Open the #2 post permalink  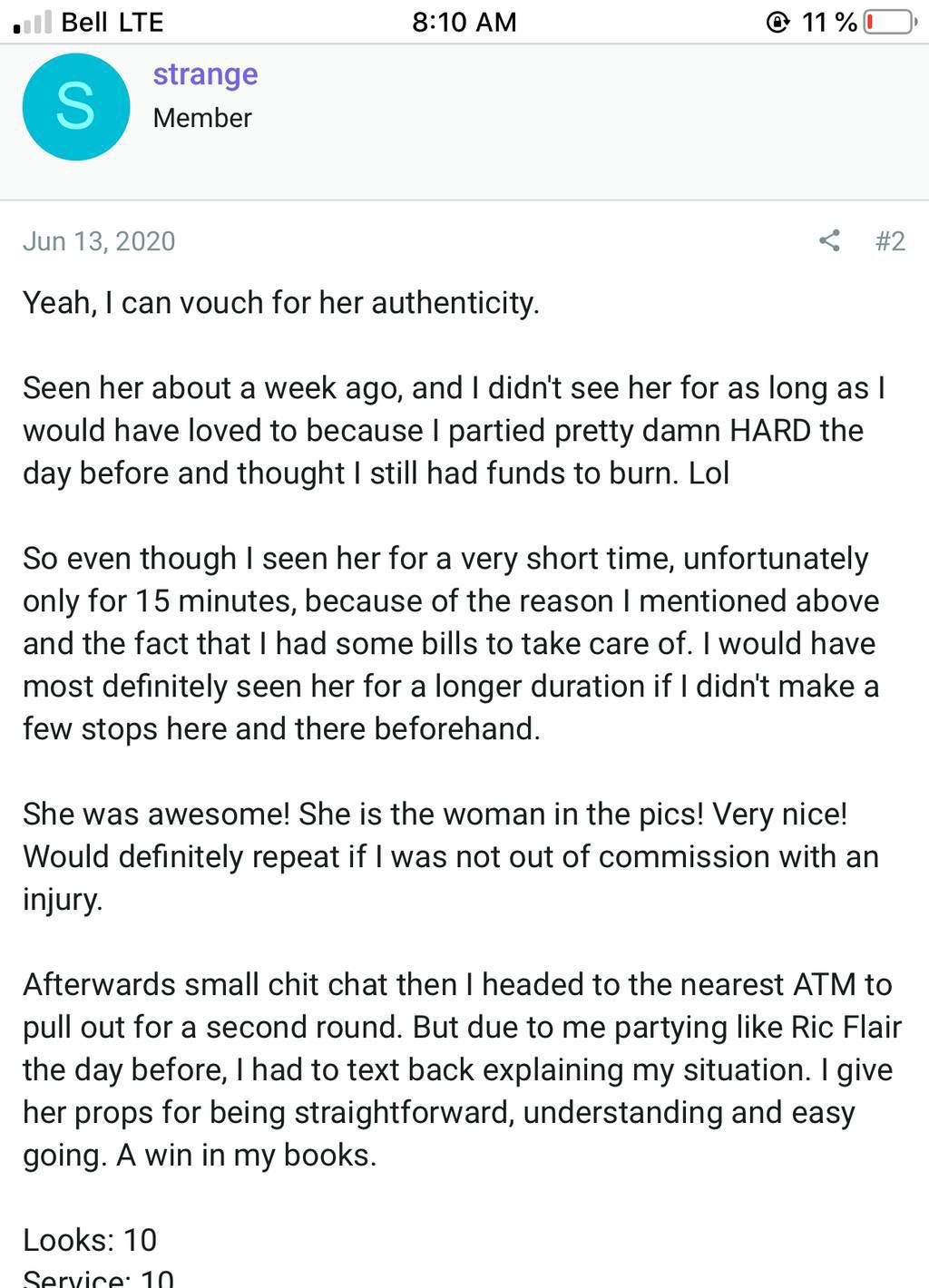(889, 240)
